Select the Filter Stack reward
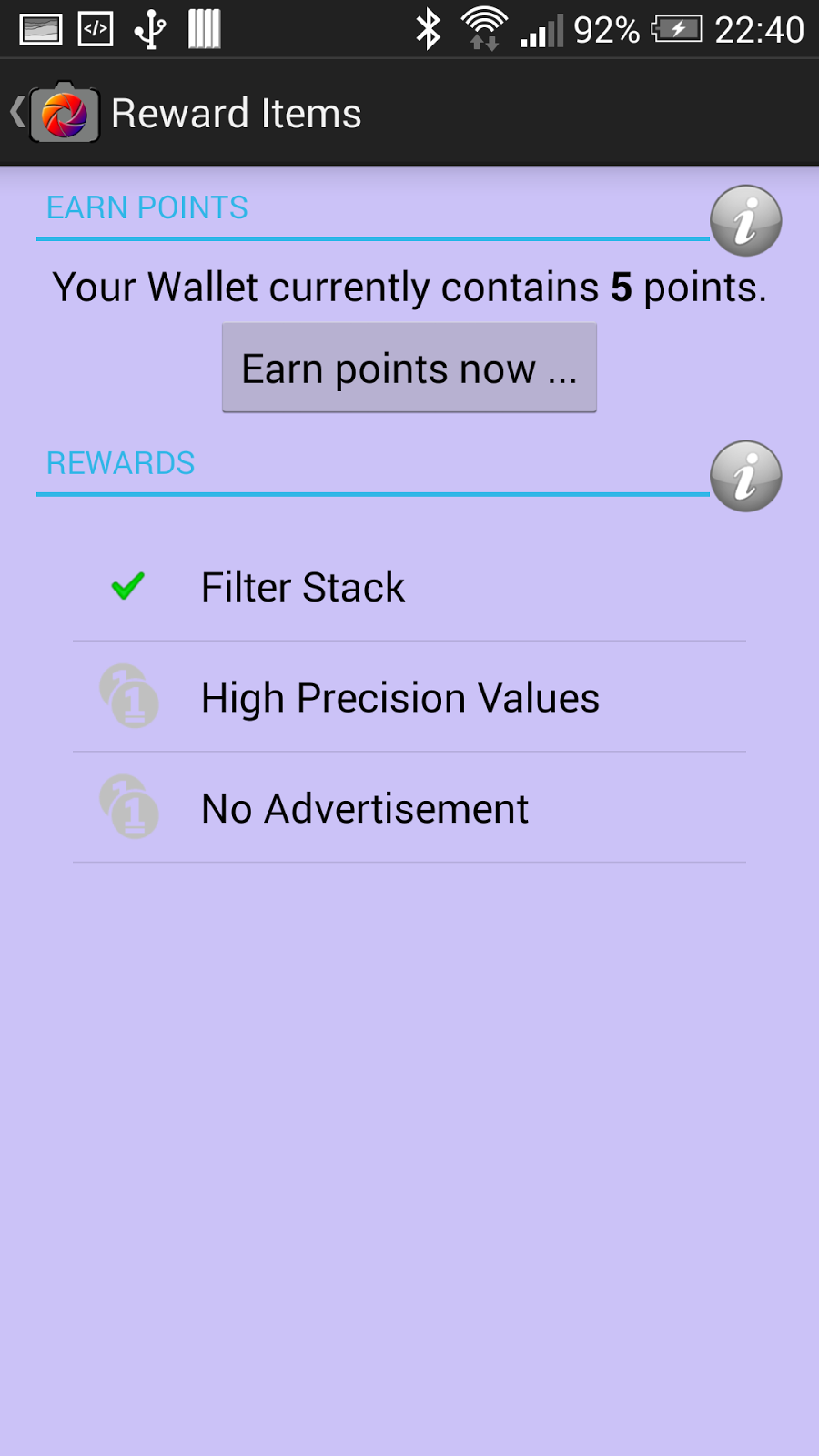This screenshot has height=1456, width=819. click(x=409, y=587)
